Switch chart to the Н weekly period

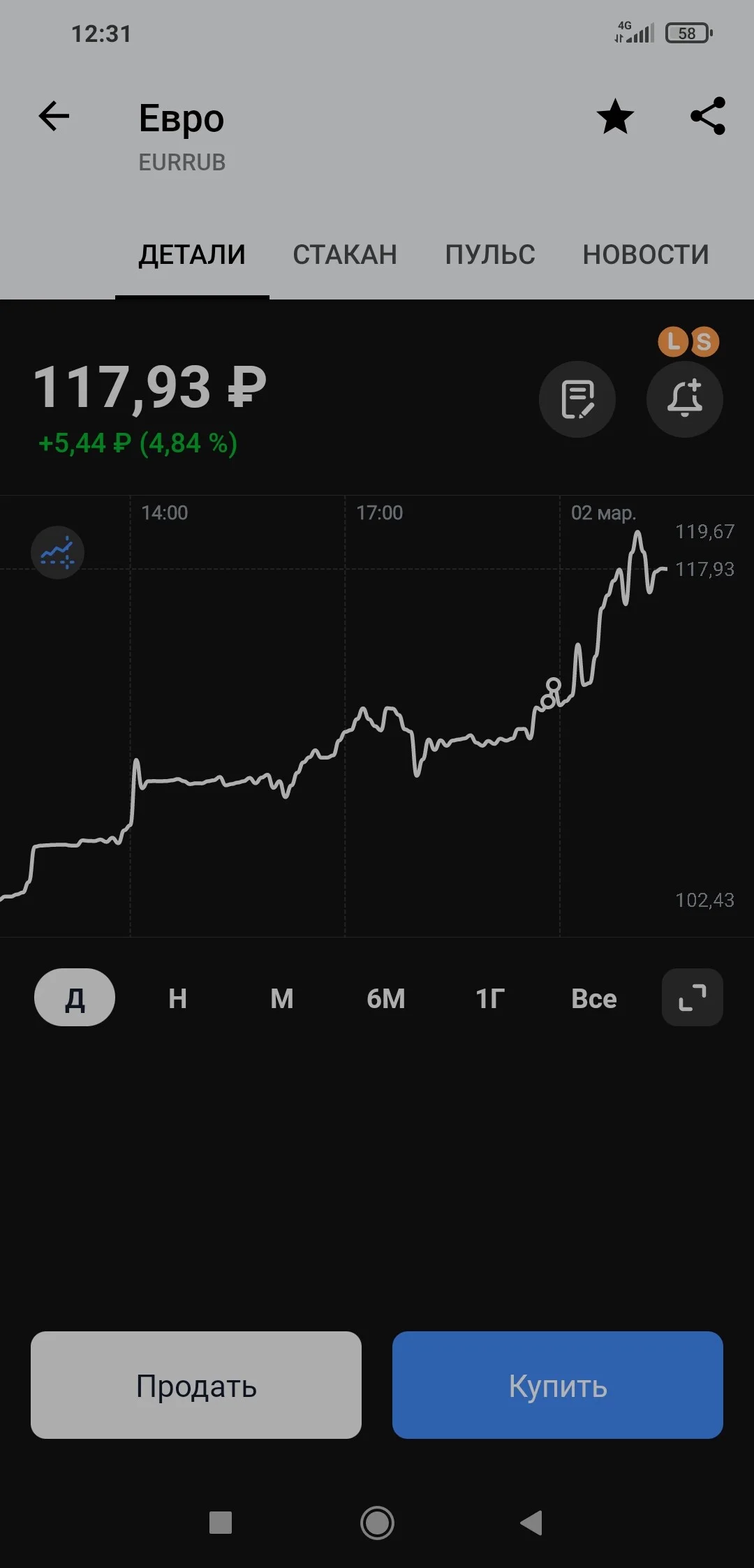[178, 998]
